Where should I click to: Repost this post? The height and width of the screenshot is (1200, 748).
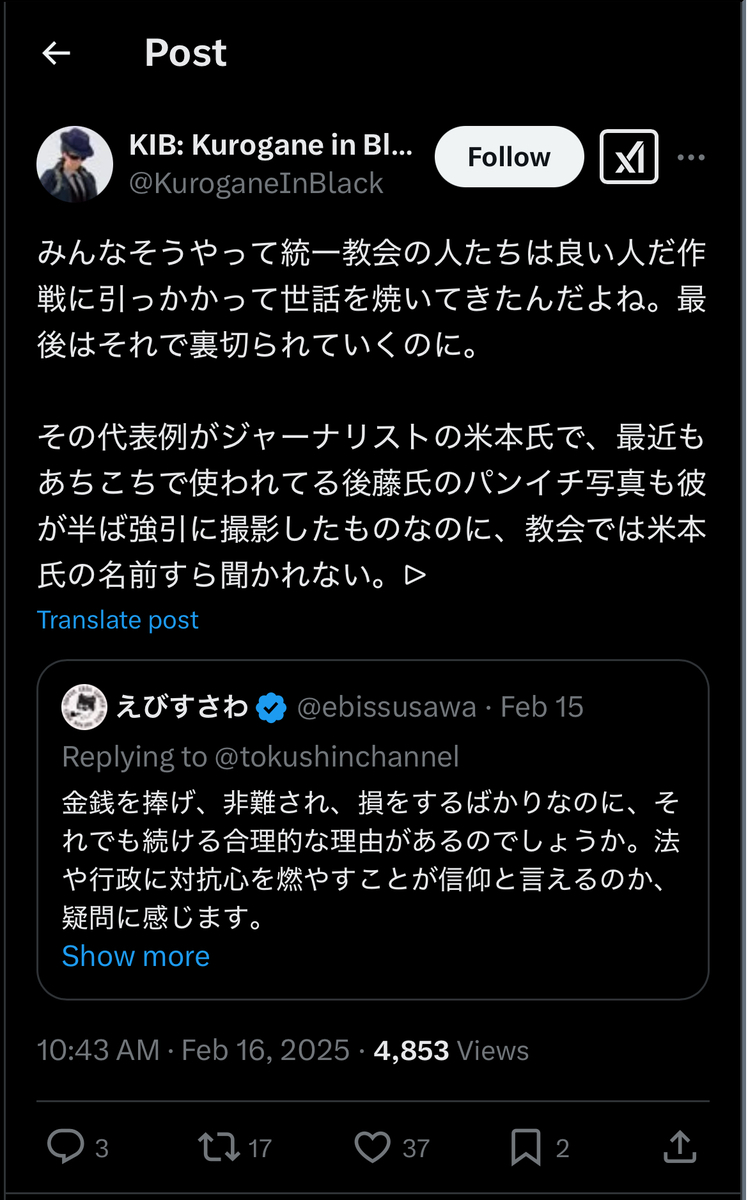point(220,1147)
